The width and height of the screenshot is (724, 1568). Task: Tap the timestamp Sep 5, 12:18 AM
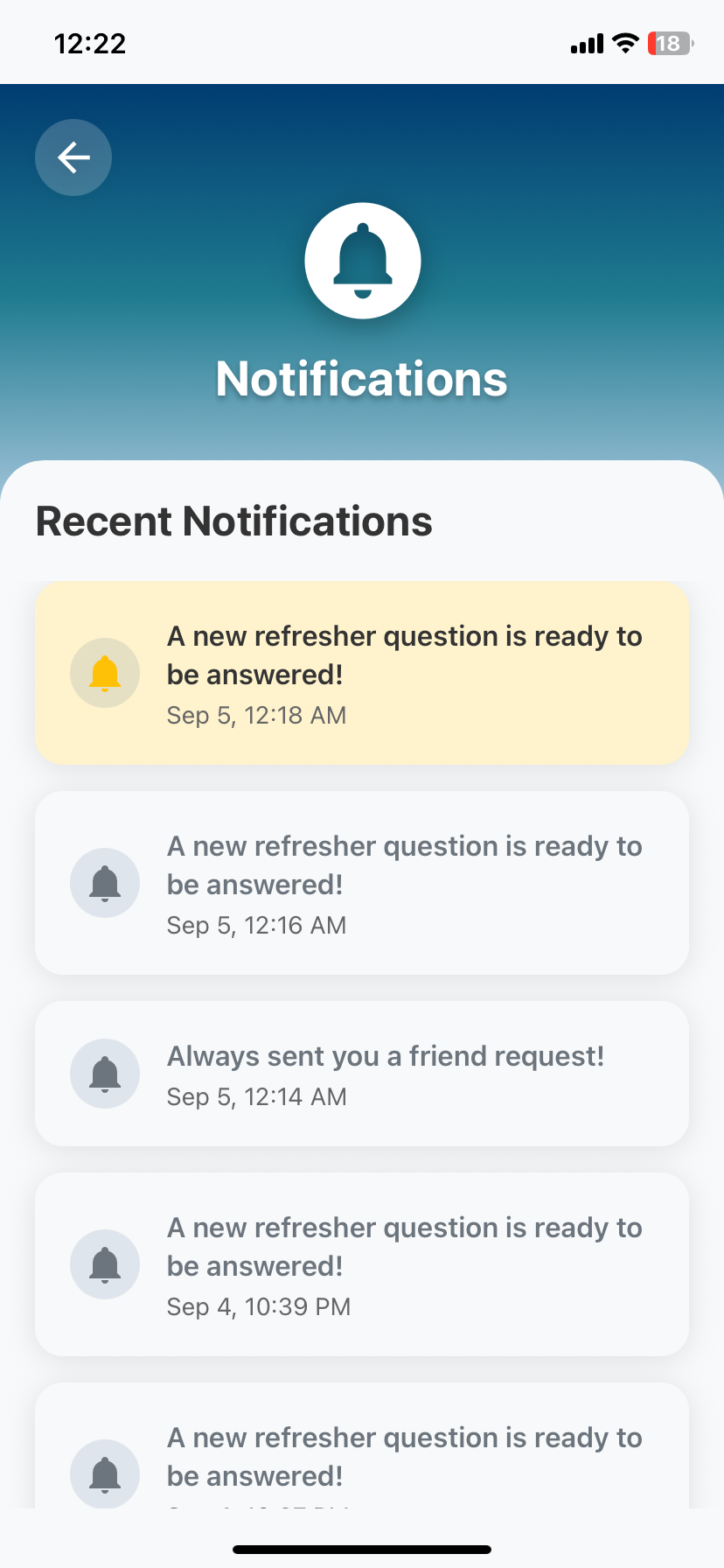[256, 715]
